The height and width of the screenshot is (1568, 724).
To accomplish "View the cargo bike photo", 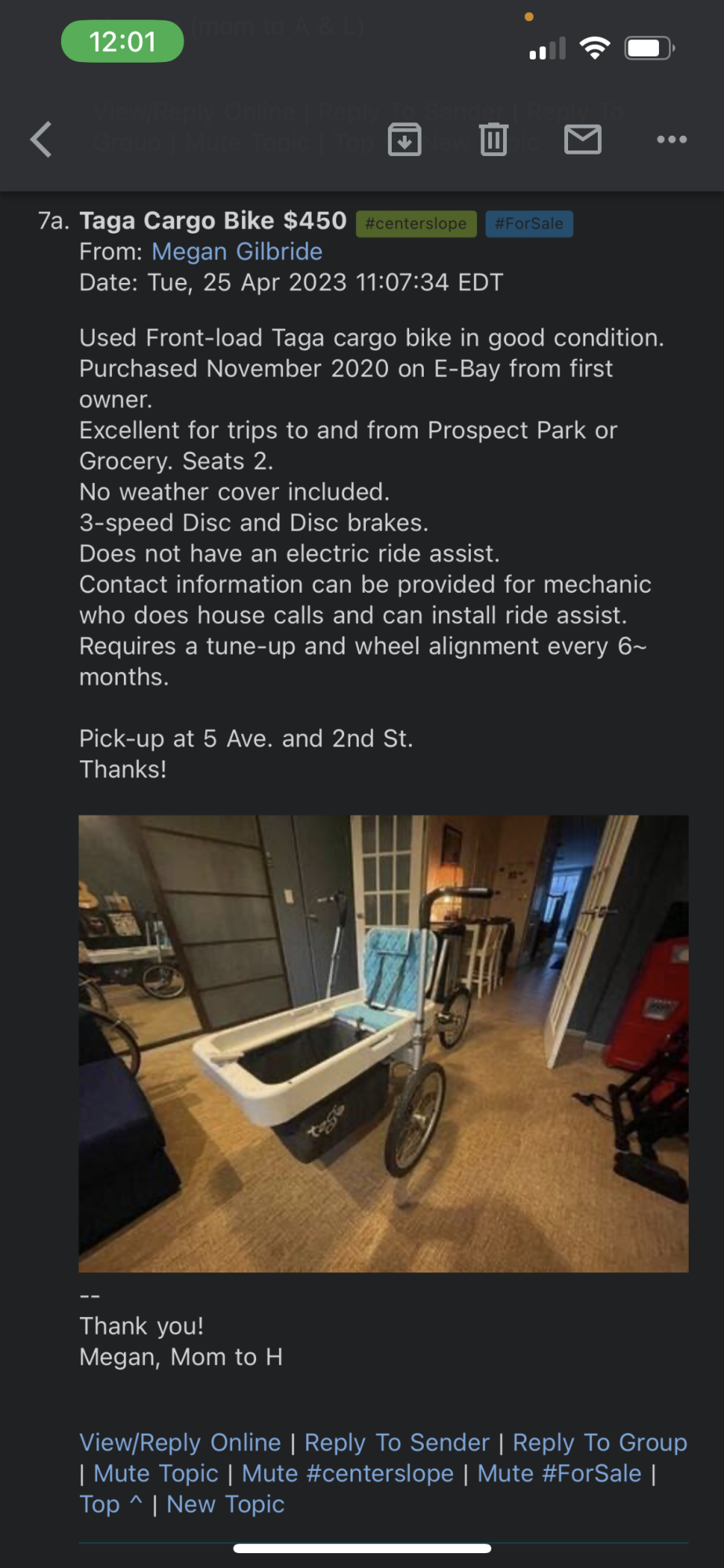I will (383, 1043).
